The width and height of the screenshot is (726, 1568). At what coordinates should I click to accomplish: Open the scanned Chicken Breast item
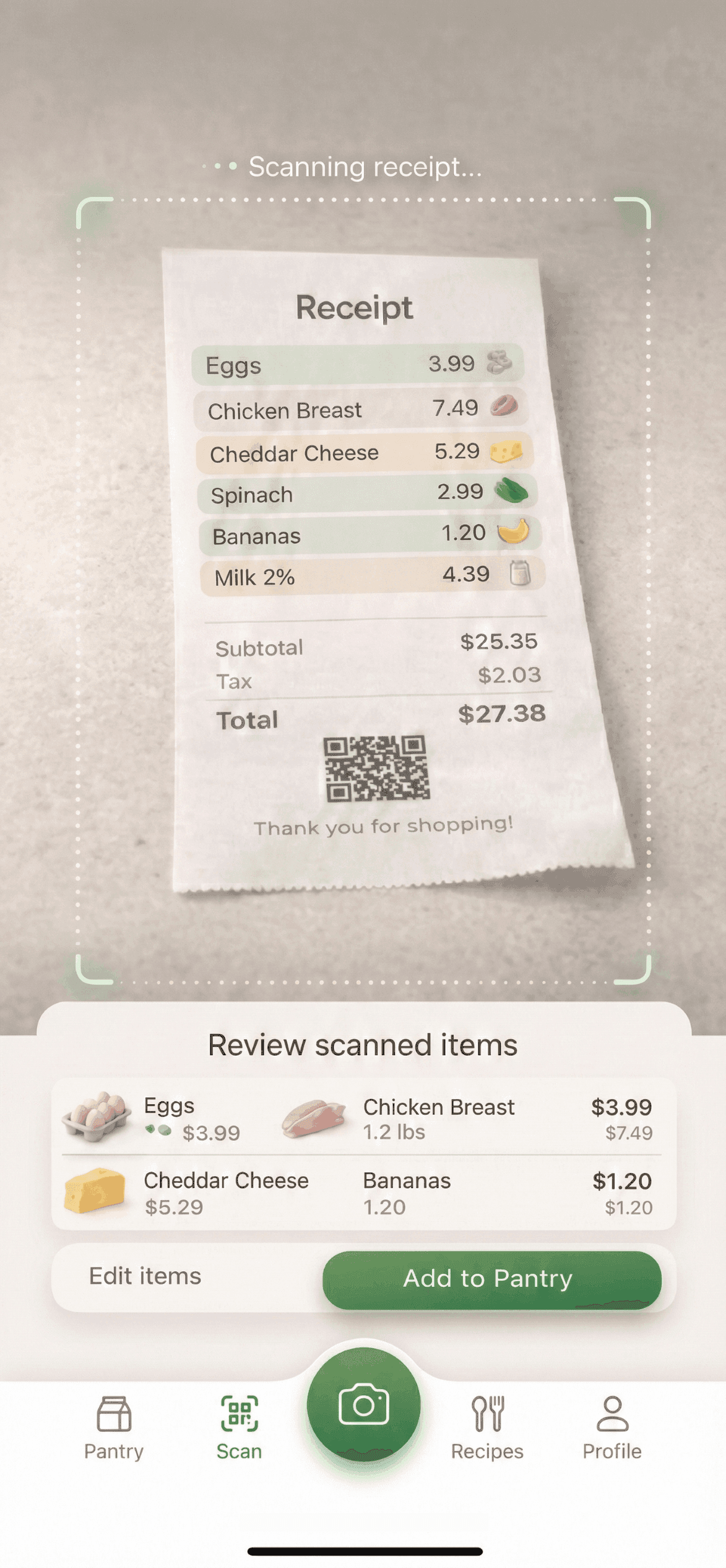coord(438,1118)
